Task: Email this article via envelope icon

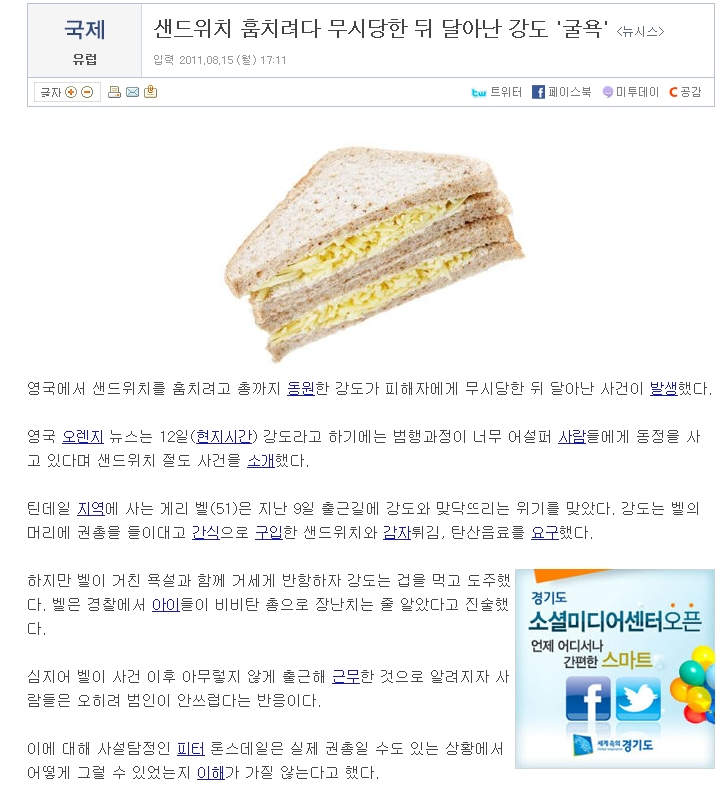Action: coord(132,92)
